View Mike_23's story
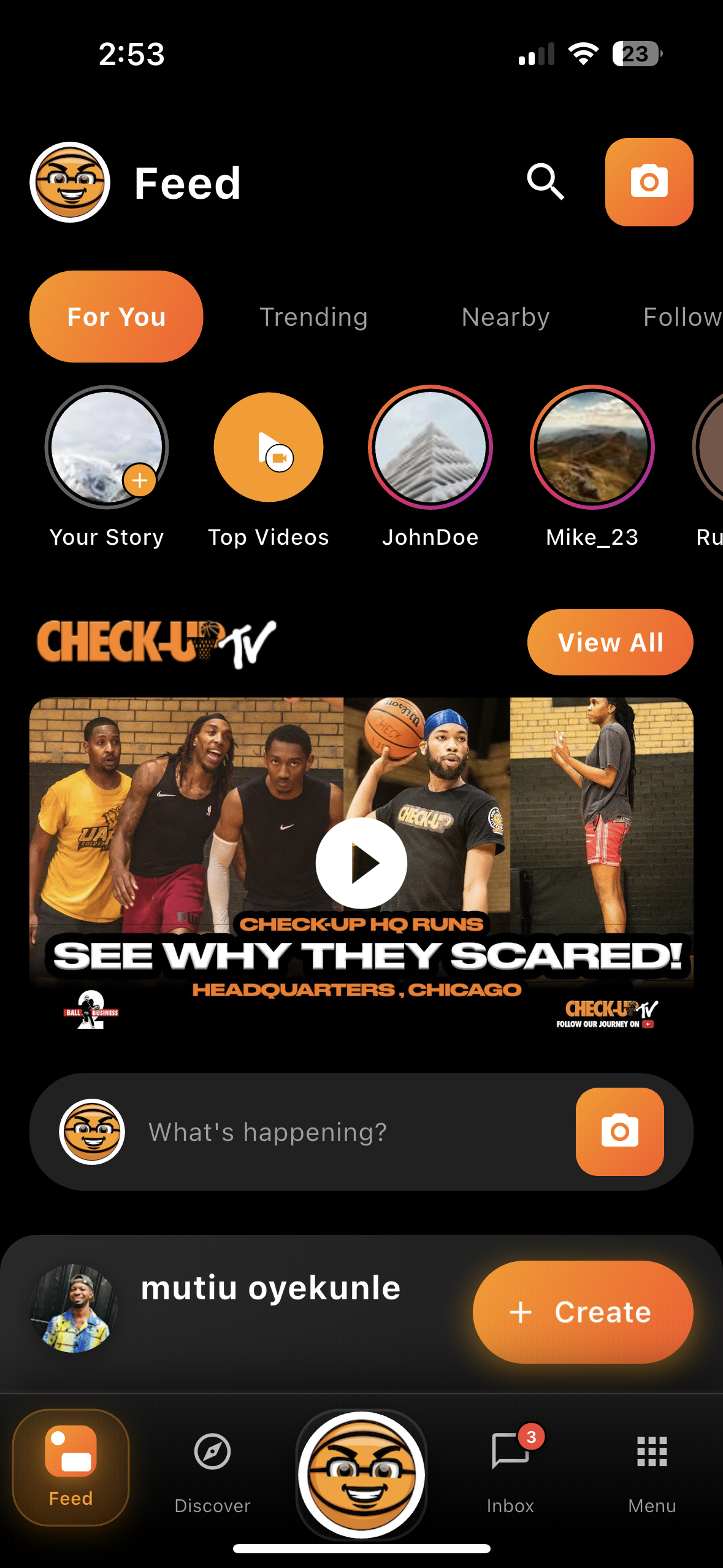The image size is (723, 1568). (x=592, y=447)
